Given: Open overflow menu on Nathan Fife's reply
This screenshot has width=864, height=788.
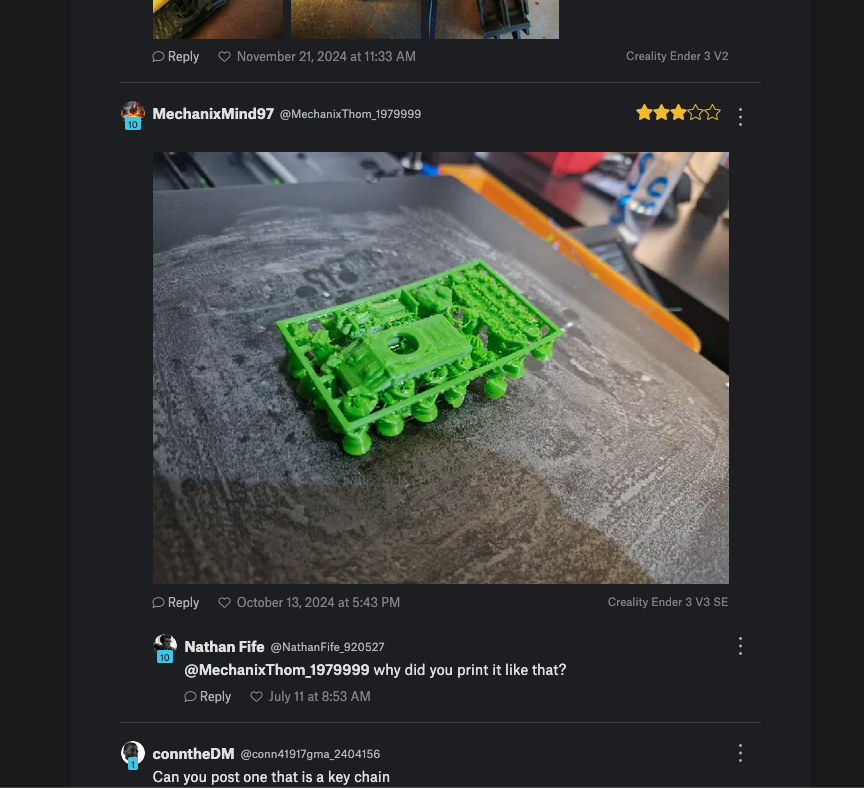Looking at the screenshot, I should pyautogui.click(x=740, y=646).
